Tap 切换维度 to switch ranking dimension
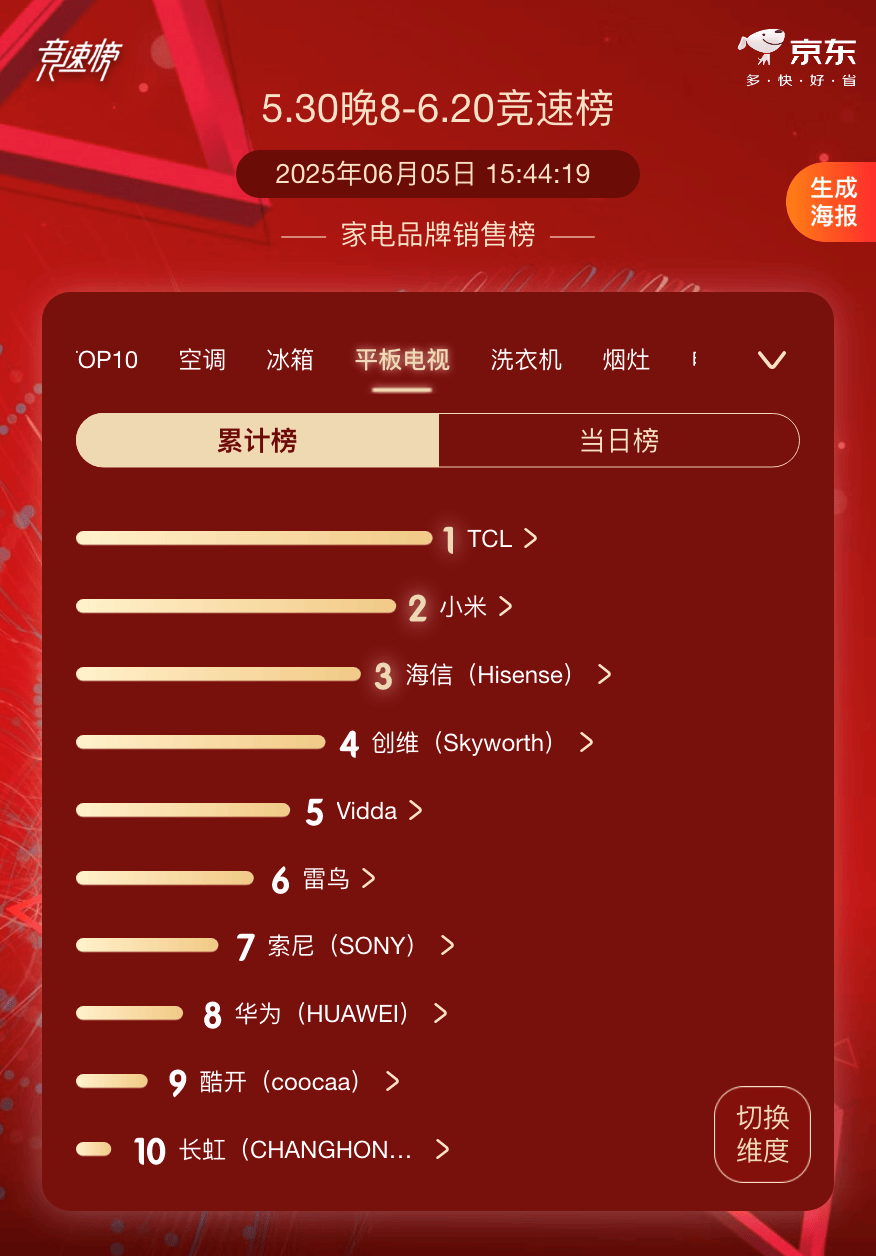876x1256 pixels. click(762, 1134)
